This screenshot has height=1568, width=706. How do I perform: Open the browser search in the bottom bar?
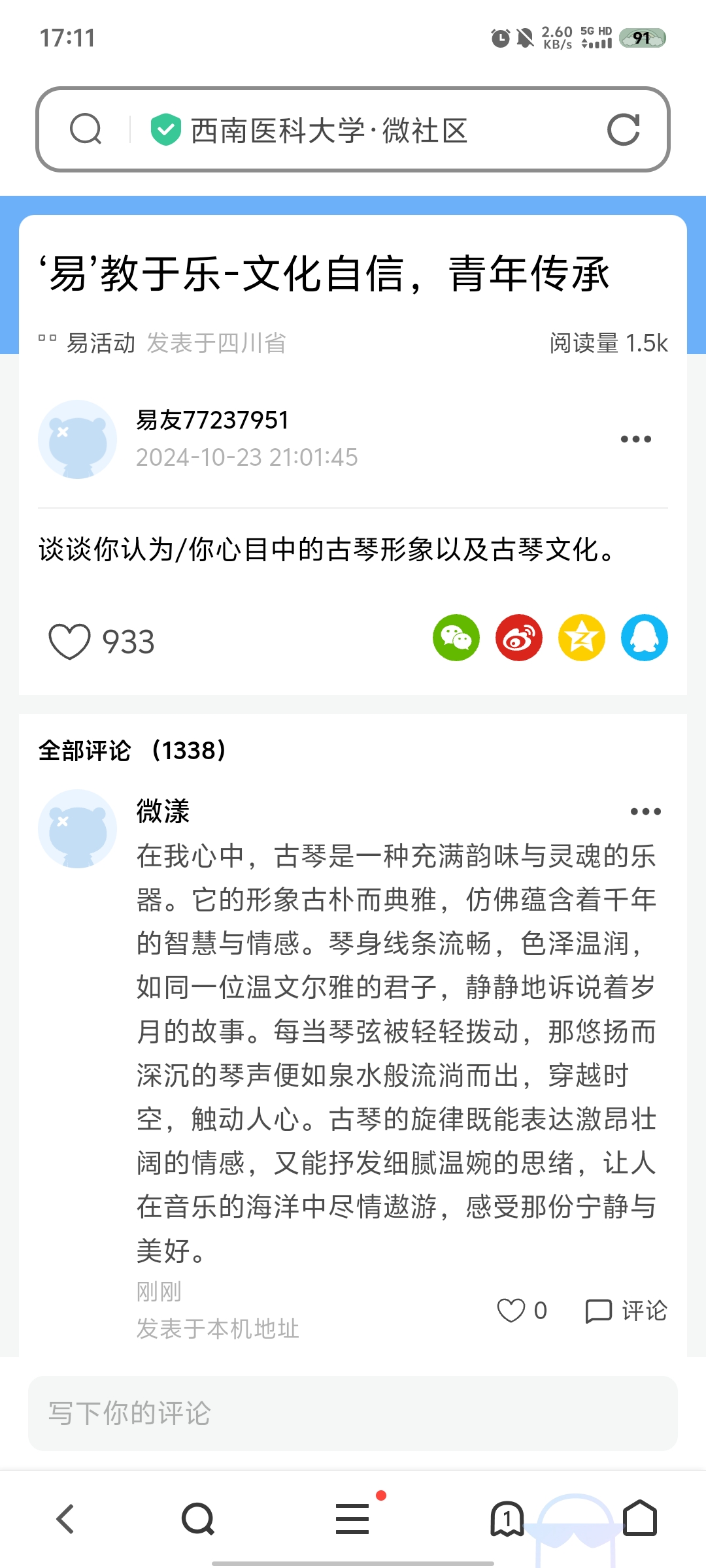coord(198,1518)
